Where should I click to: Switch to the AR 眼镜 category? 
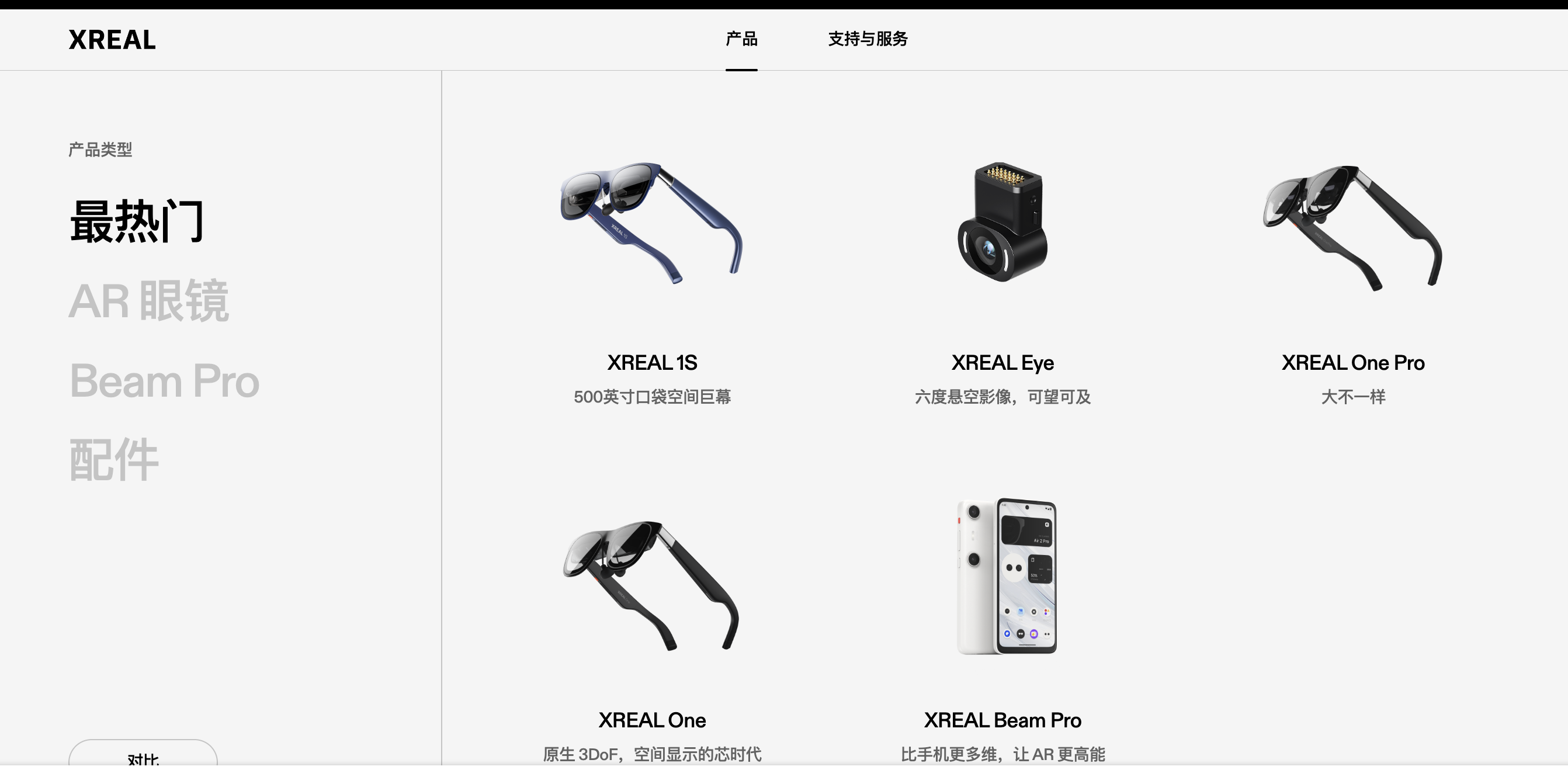(x=148, y=301)
